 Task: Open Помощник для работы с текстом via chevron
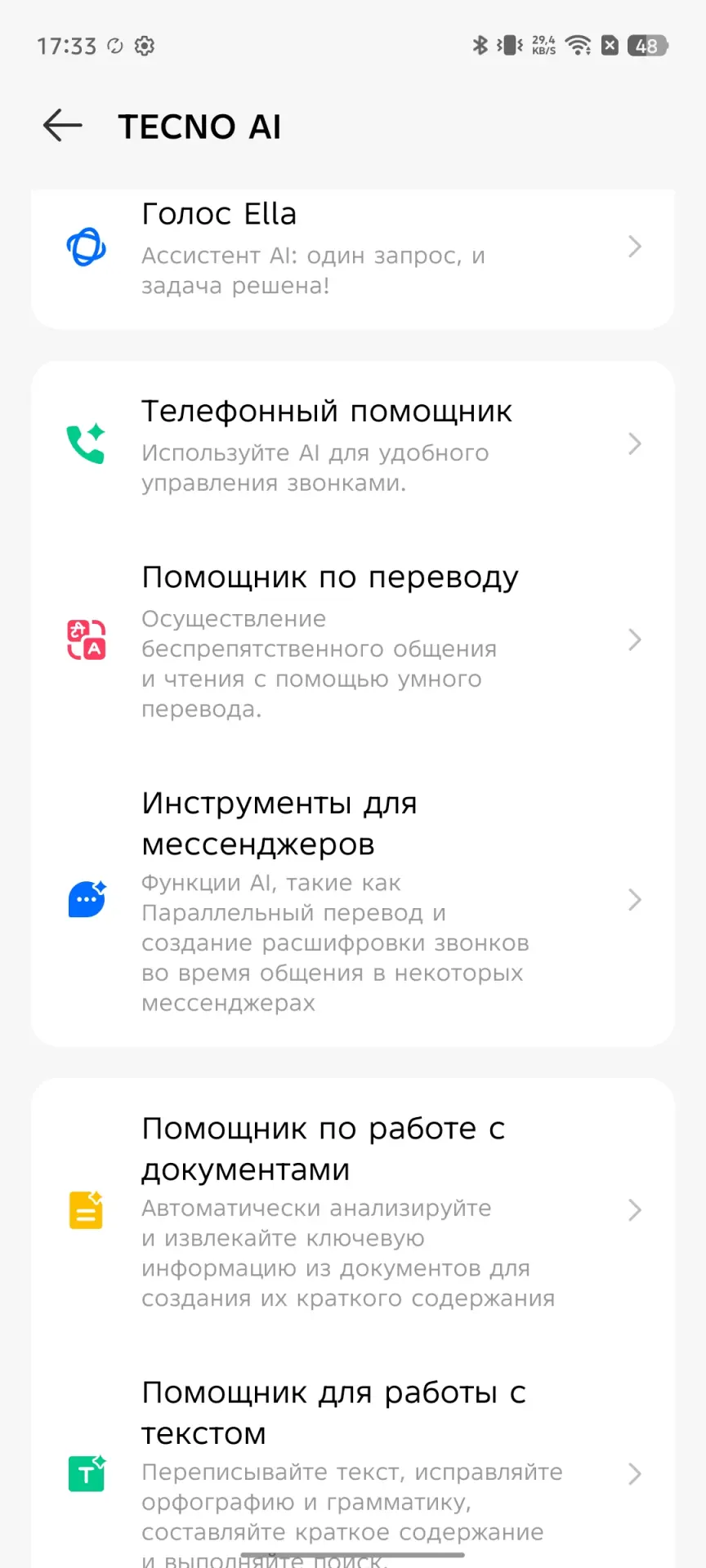tap(636, 1472)
